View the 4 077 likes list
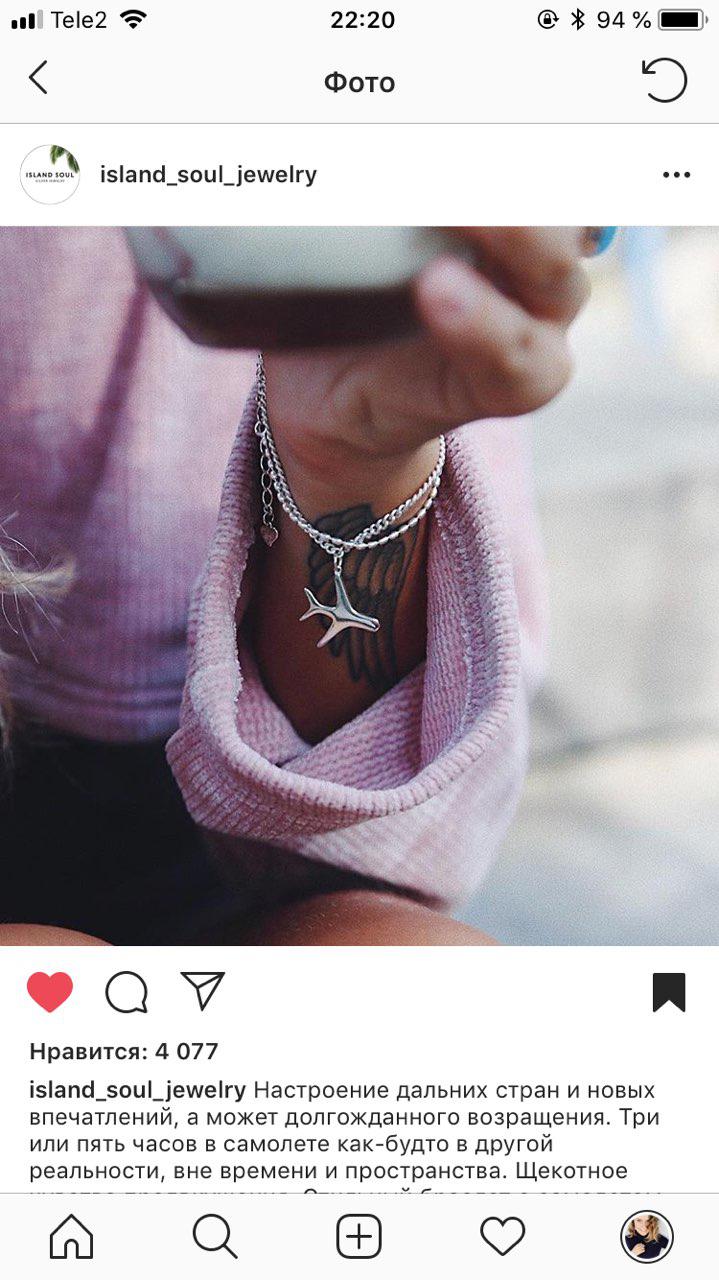719x1280 pixels. point(124,1051)
